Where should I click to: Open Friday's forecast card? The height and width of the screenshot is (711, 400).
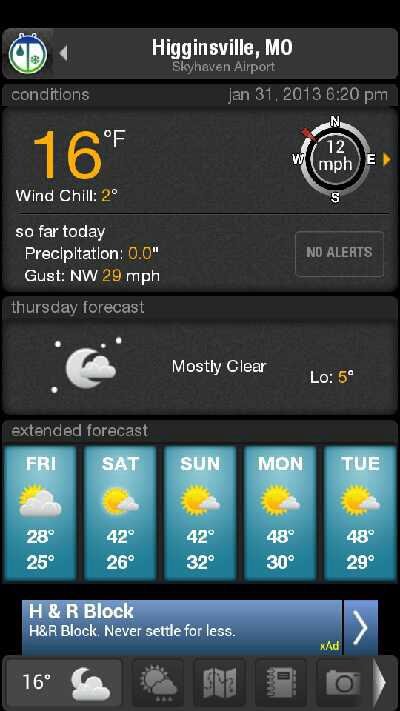point(40,513)
